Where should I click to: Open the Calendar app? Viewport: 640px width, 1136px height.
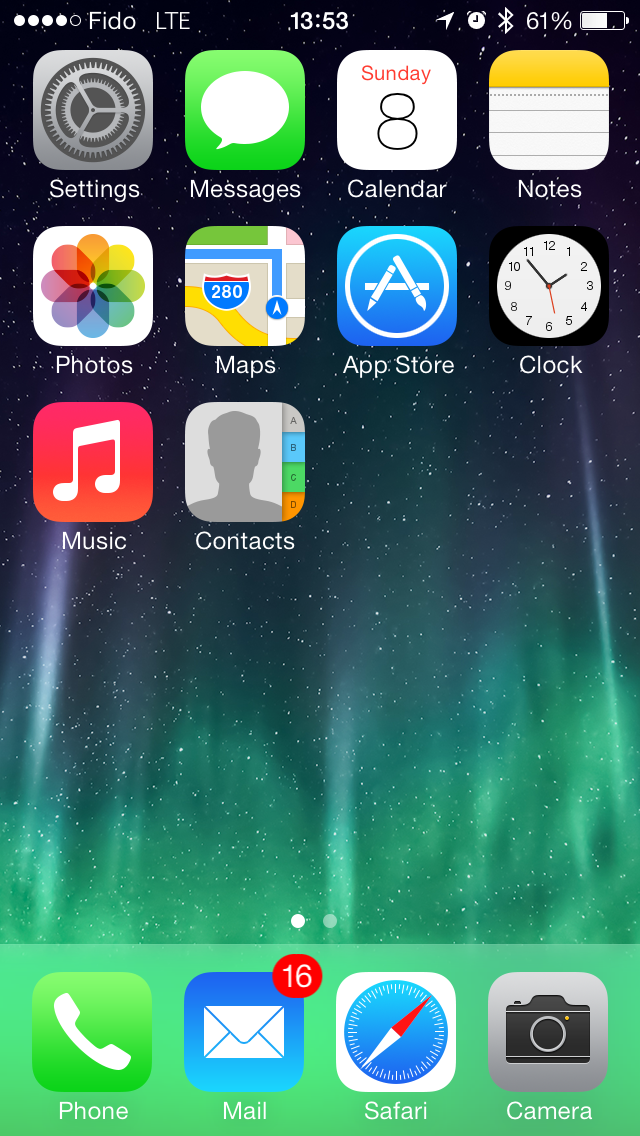397,110
